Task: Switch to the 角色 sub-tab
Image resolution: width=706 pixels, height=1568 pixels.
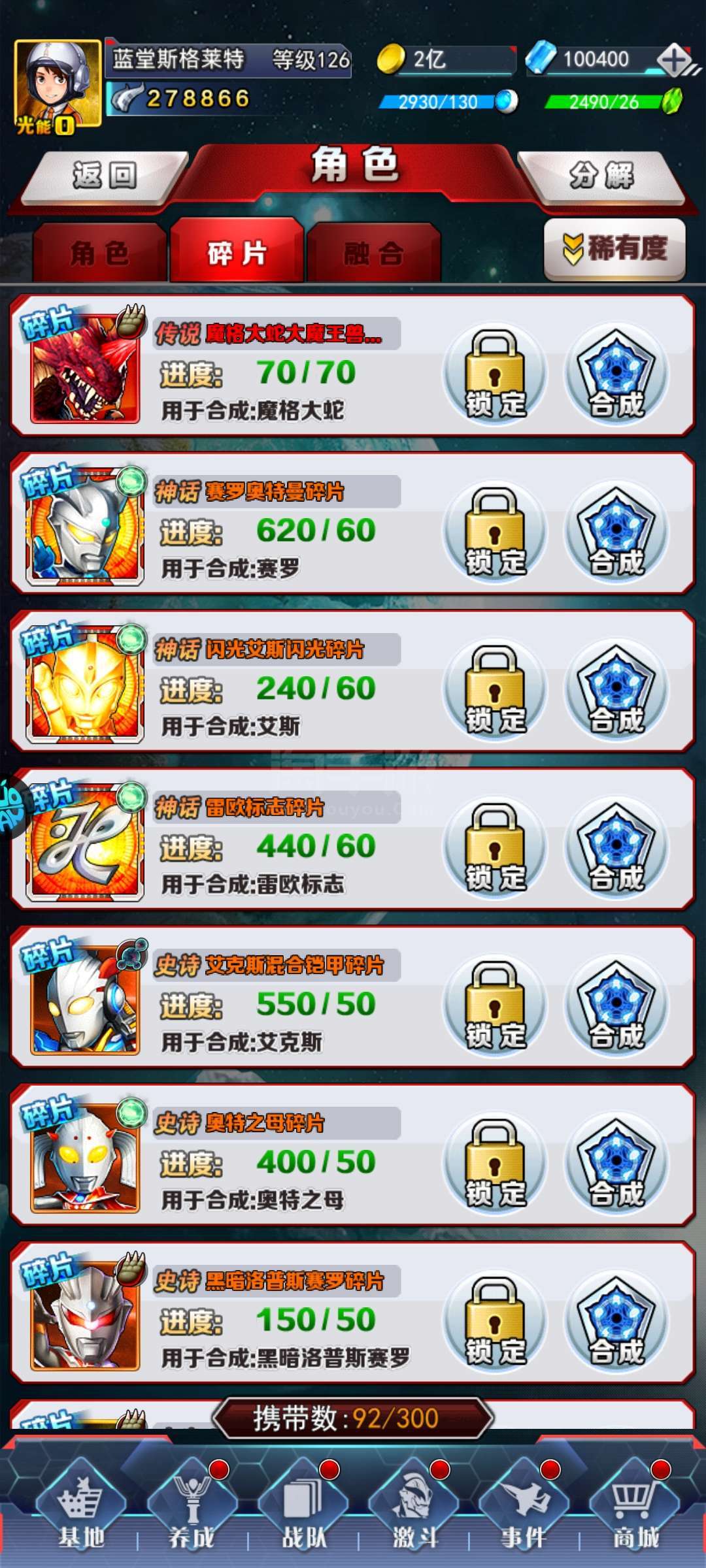Action: (x=99, y=253)
